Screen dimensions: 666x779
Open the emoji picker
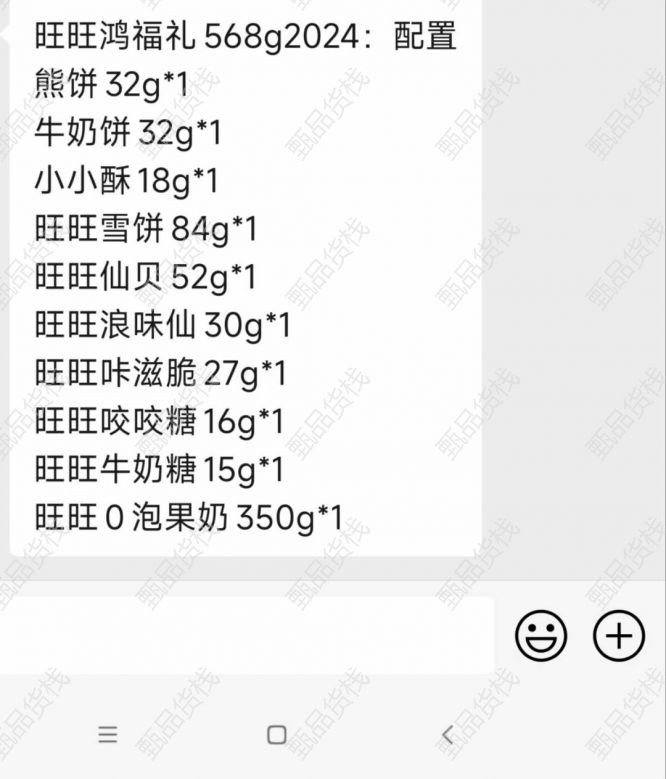[x=541, y=635]
